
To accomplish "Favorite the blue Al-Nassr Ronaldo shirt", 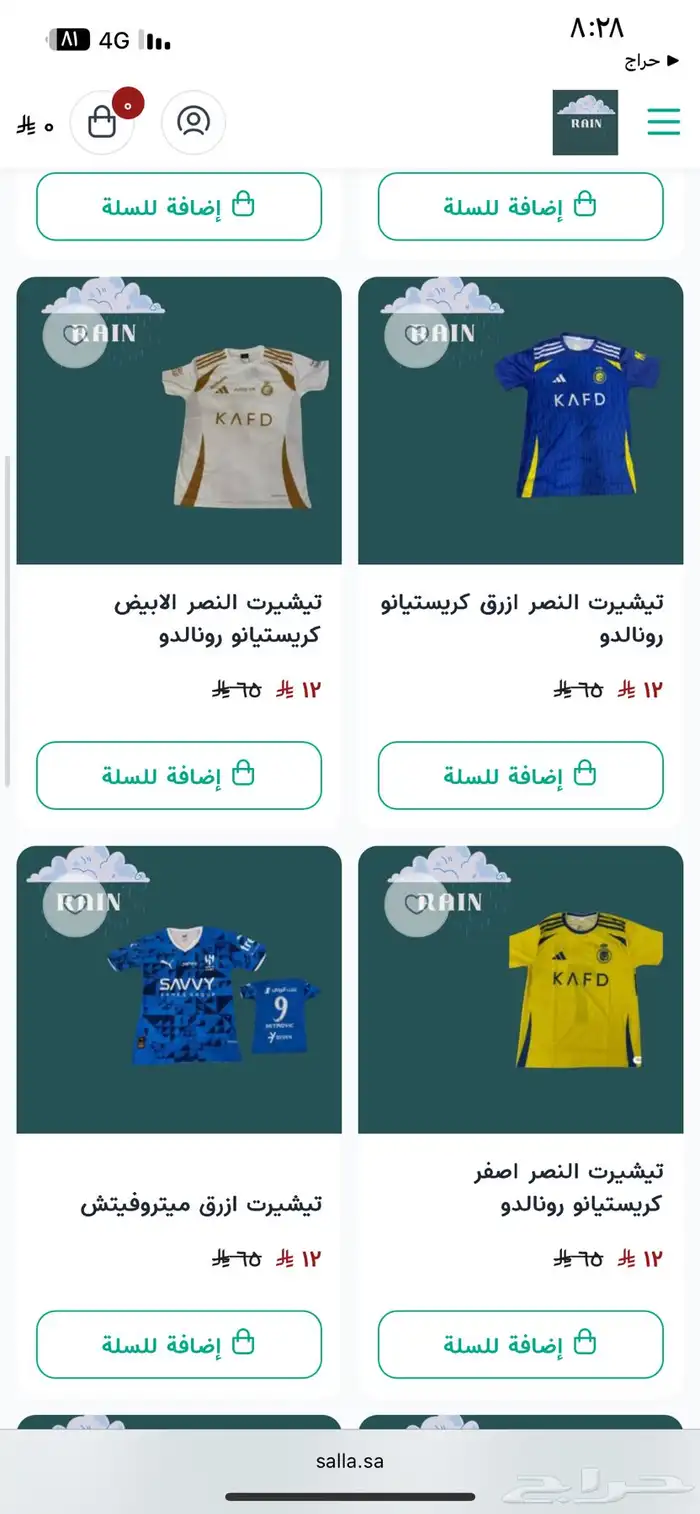I will (416, 334).
